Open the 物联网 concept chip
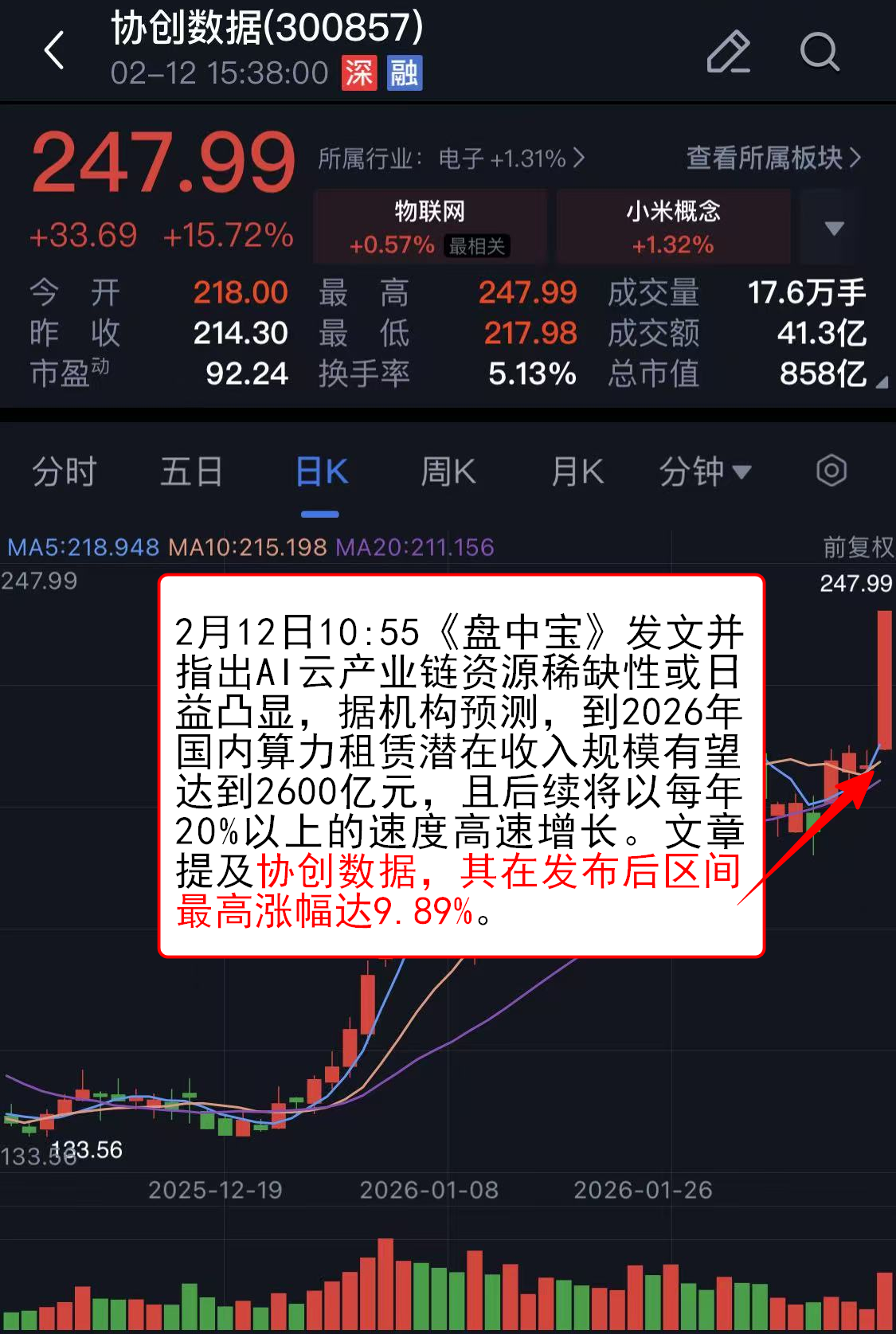896x1334 pixels. tap(430, 227)
